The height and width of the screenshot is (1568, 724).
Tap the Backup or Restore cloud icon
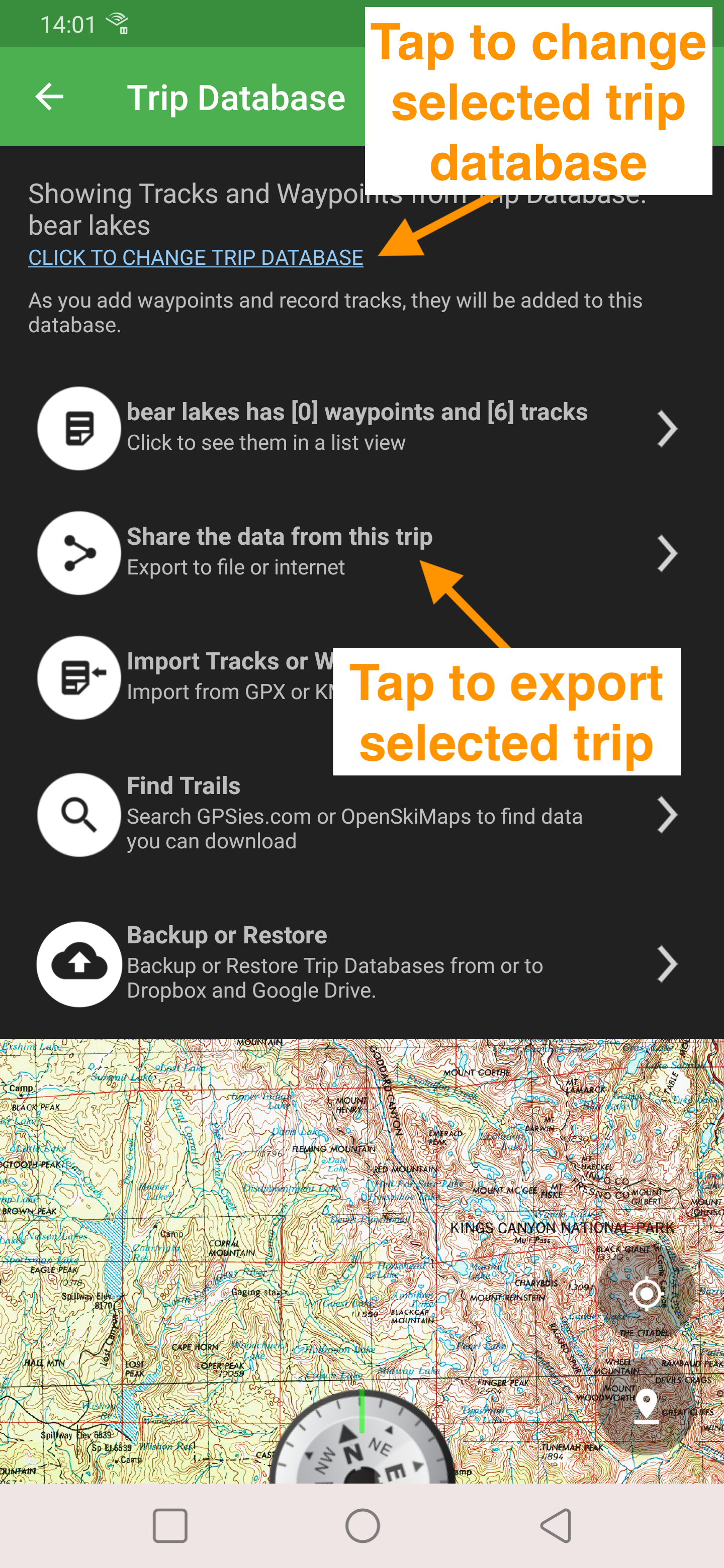click(79, 965)
